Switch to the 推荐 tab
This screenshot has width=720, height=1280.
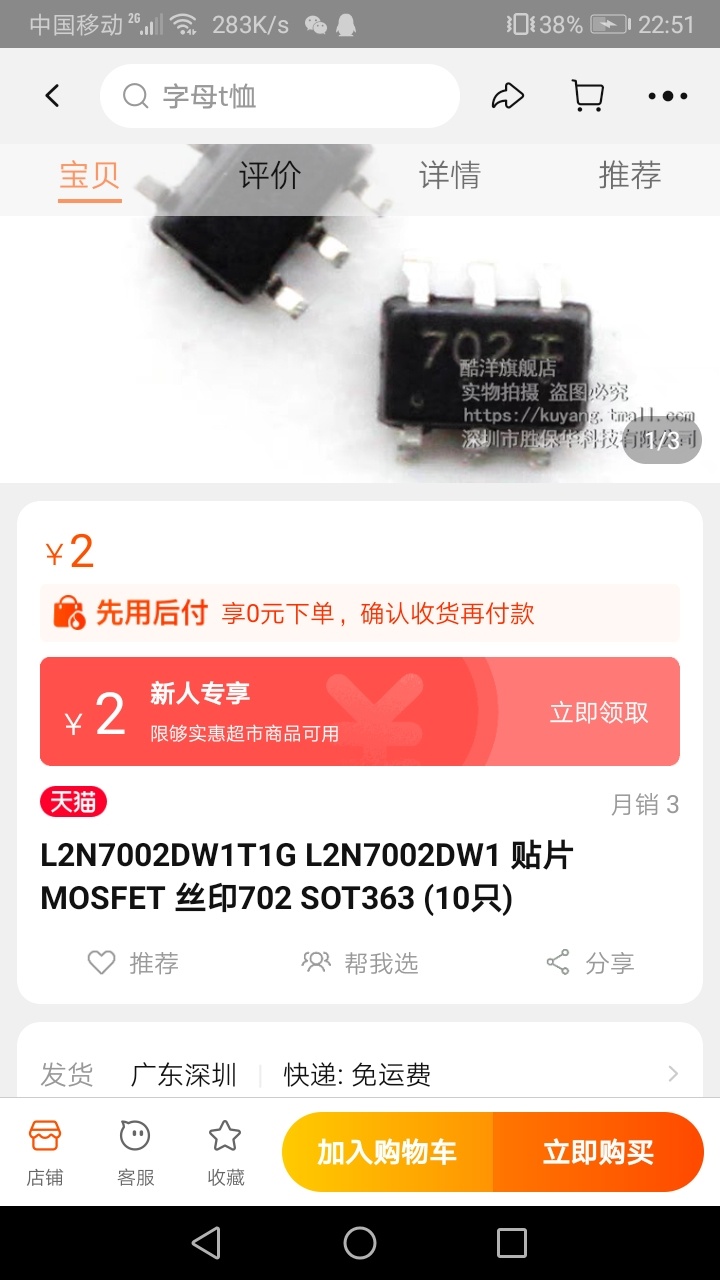click(630, 176)
